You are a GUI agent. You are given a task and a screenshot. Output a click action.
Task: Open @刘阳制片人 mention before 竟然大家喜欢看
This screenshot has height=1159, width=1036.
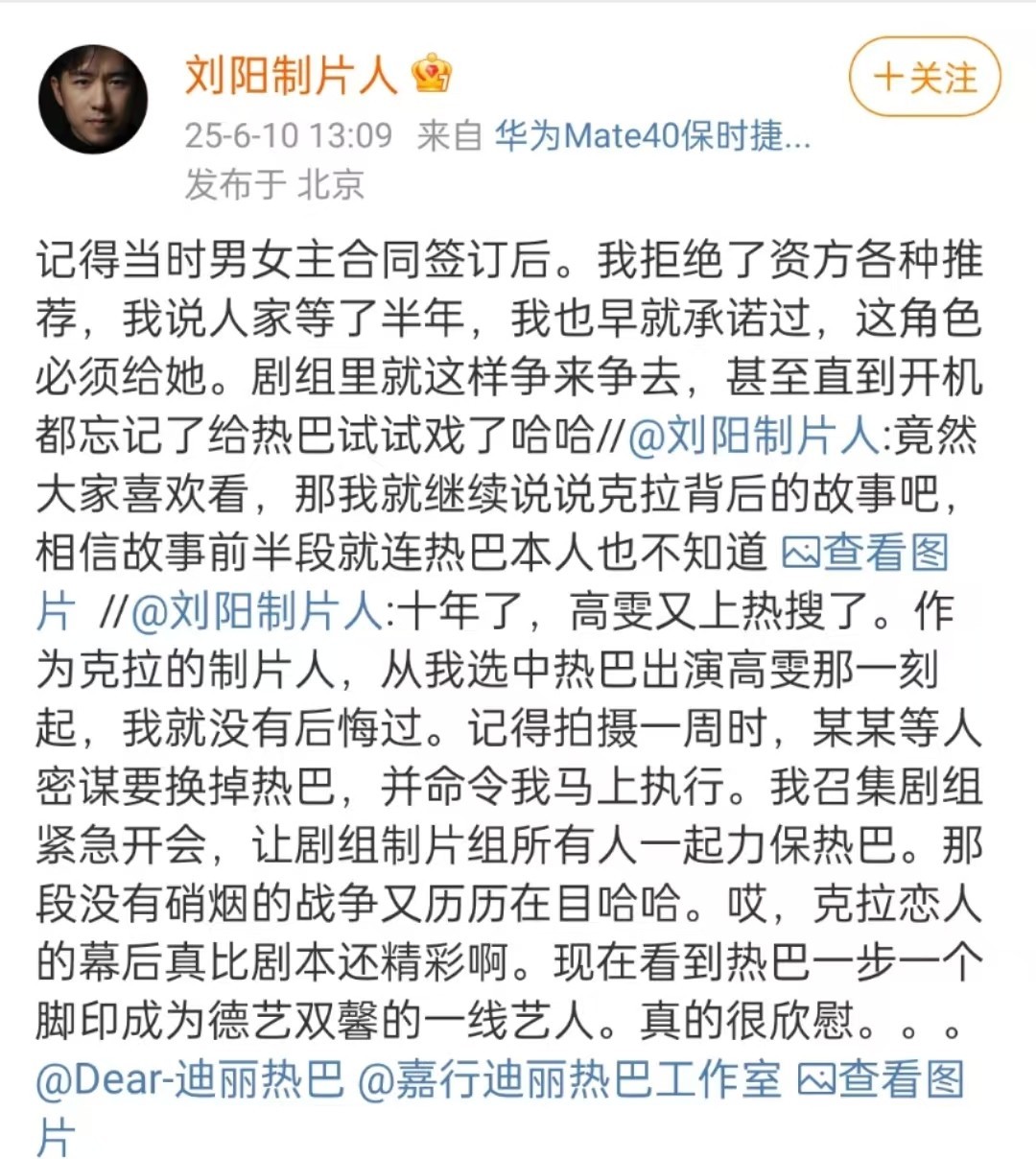(x=754, y=436)
